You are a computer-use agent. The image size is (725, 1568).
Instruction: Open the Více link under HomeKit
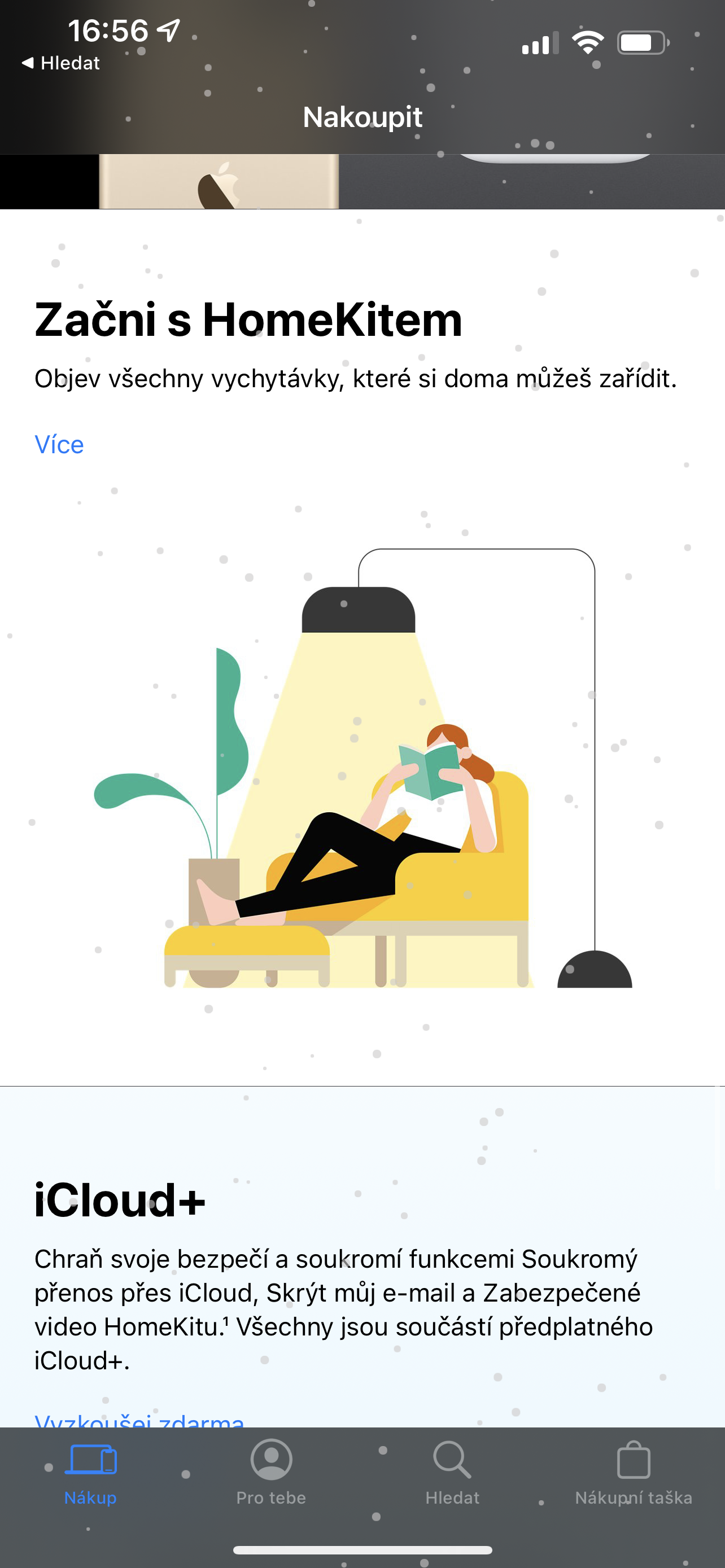(x=59, y=444)
